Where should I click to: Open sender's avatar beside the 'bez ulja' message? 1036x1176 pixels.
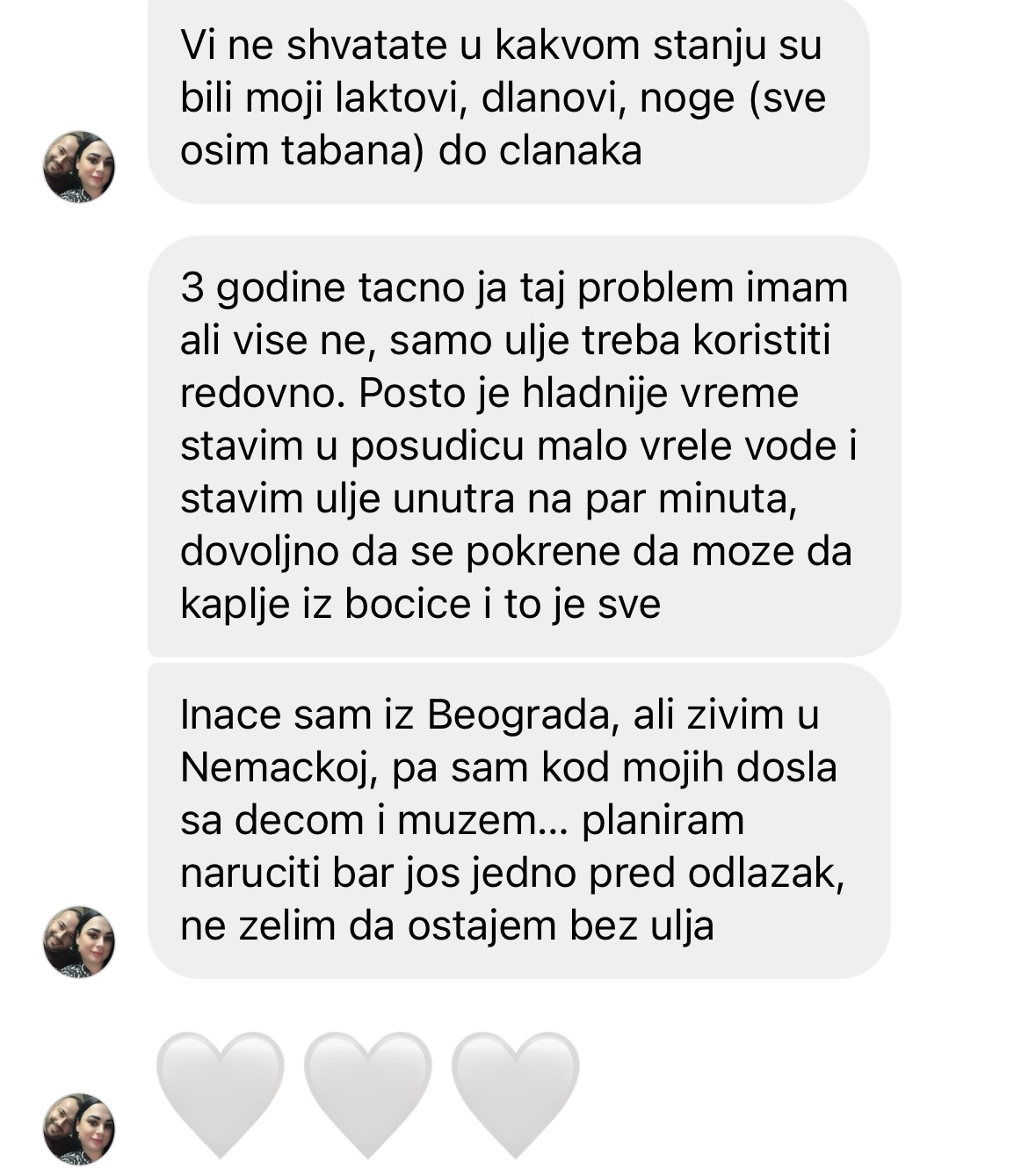coord(79,942)
